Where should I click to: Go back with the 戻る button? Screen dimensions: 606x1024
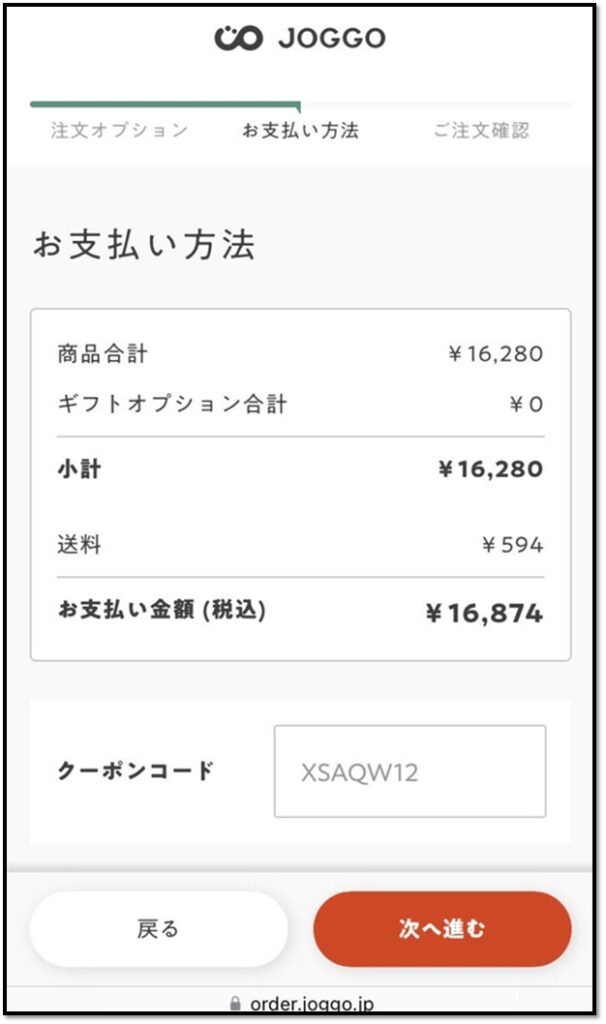[158, 929]
